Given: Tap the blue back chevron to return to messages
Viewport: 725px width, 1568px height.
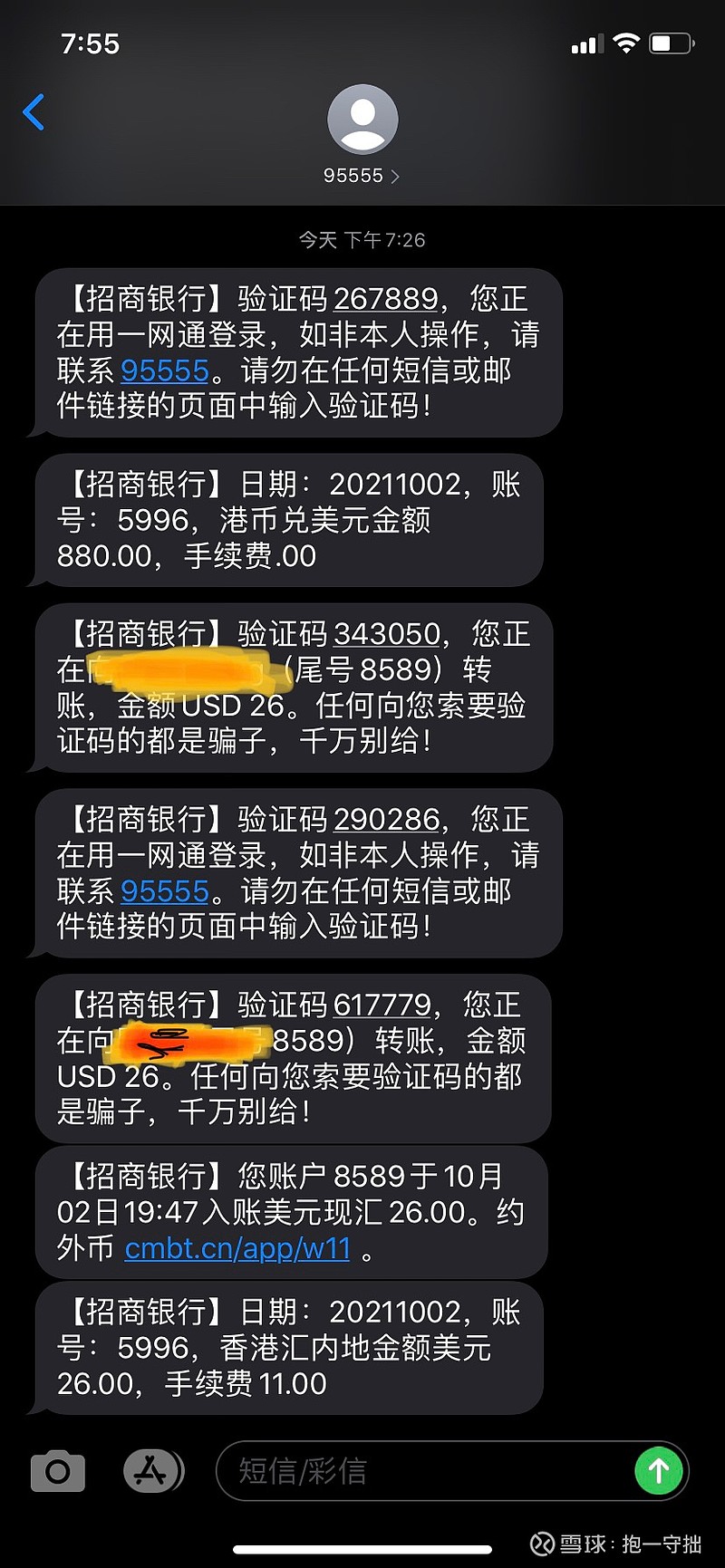Looking at the screenshot, I should (x=34, y=112).
